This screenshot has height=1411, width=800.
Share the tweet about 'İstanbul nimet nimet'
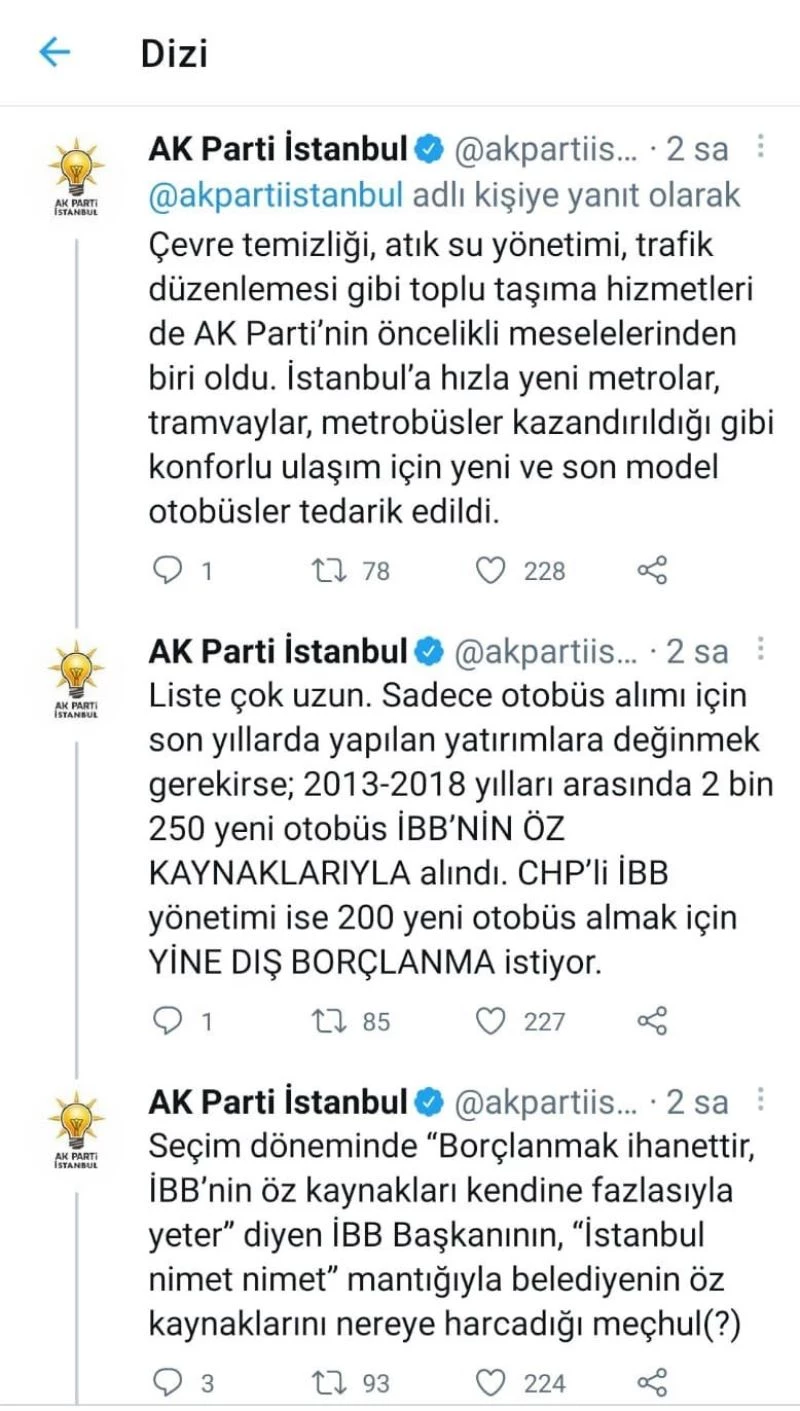pos(652,1384)
